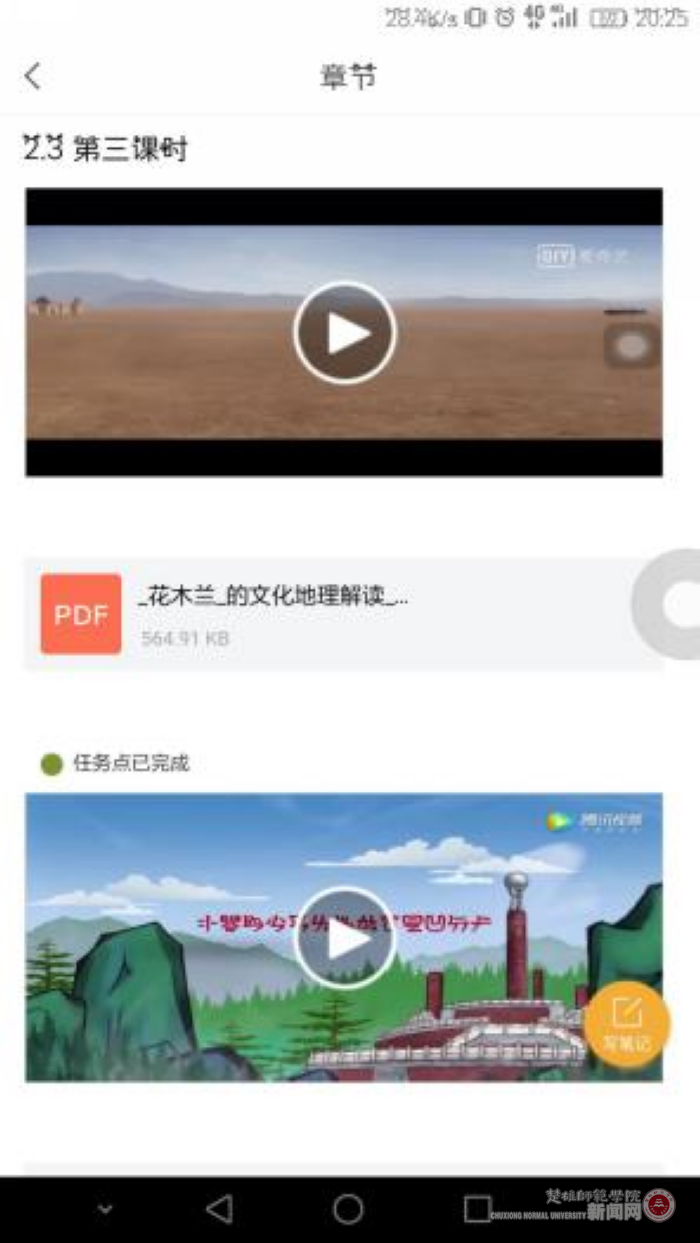Go to the home screen

click(x=348, y=1209)
